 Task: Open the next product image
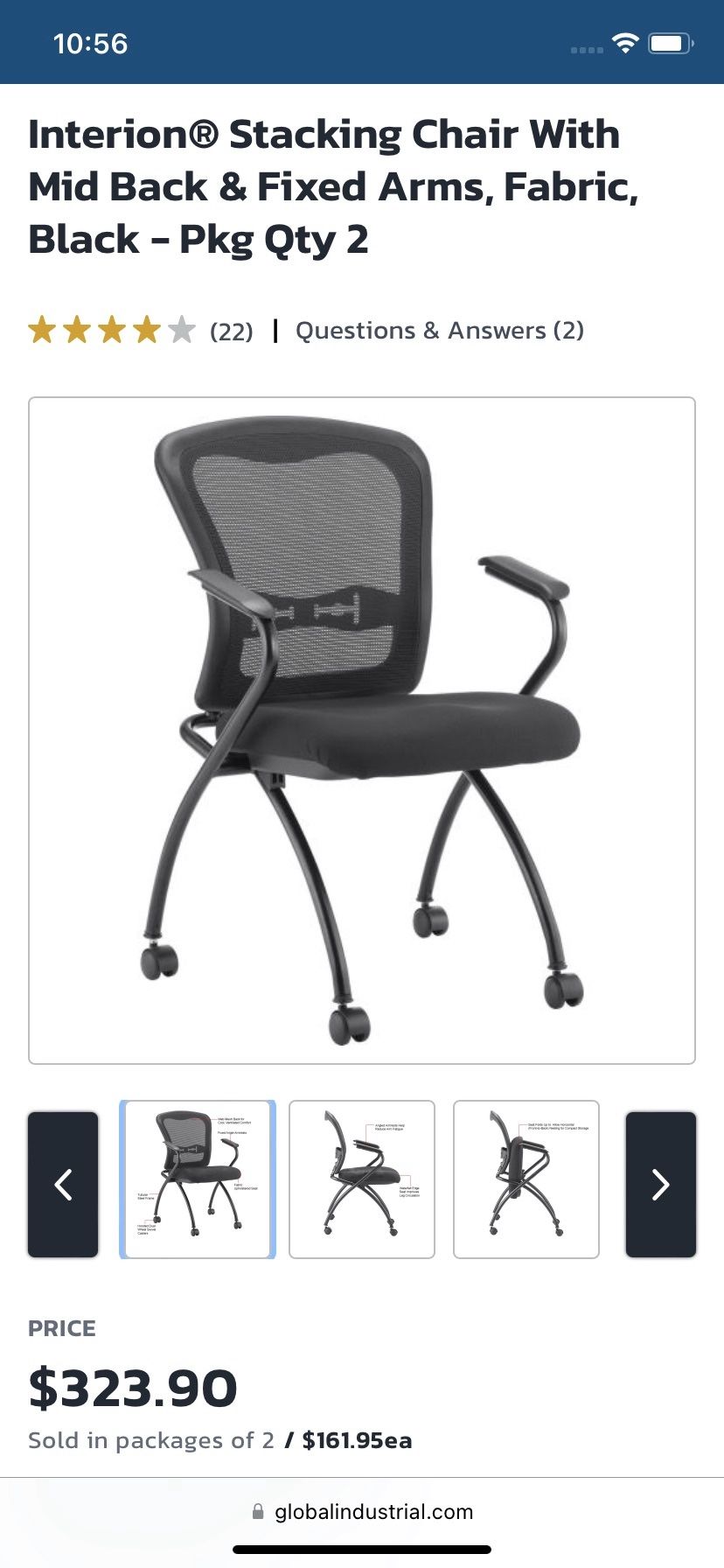tap(660, 1184)
